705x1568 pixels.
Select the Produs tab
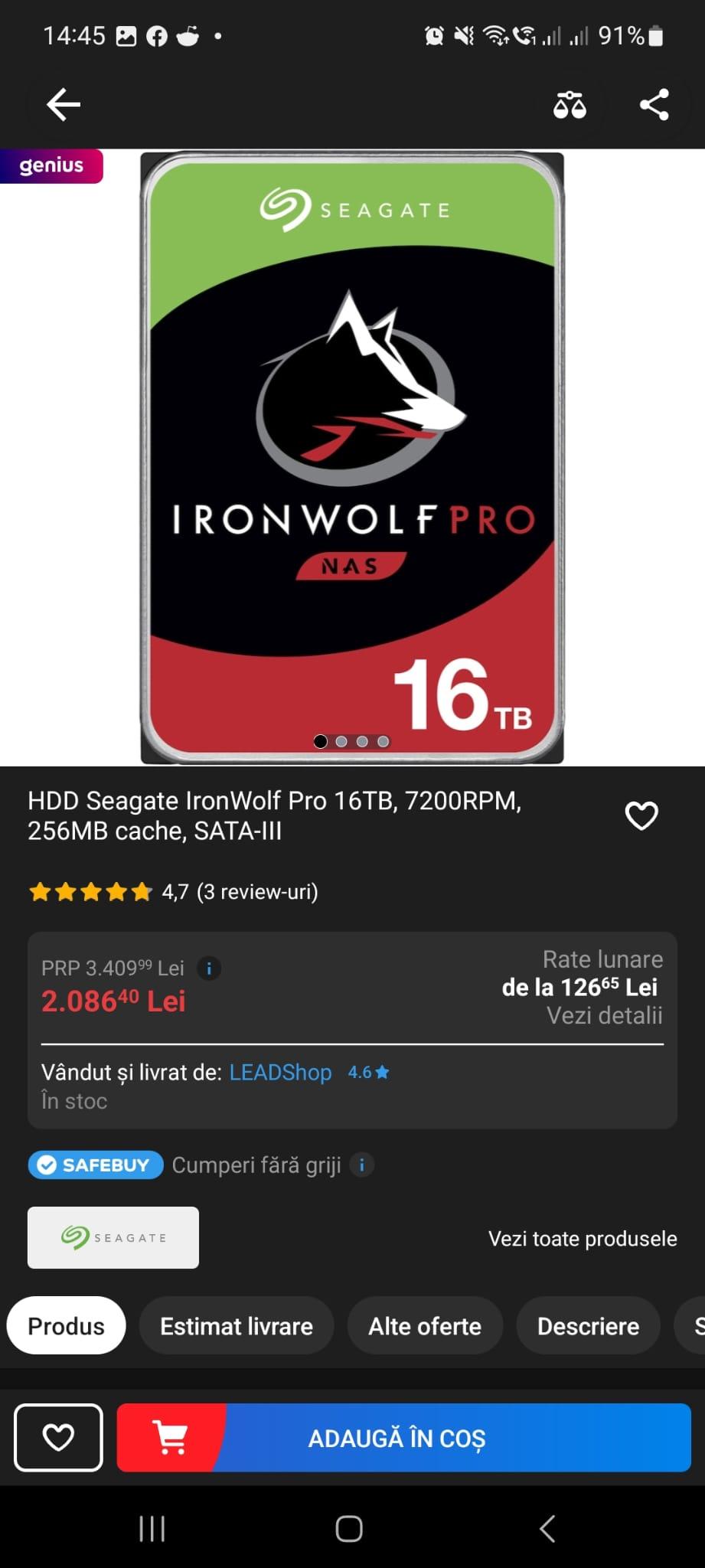[x=66, y=1326]
